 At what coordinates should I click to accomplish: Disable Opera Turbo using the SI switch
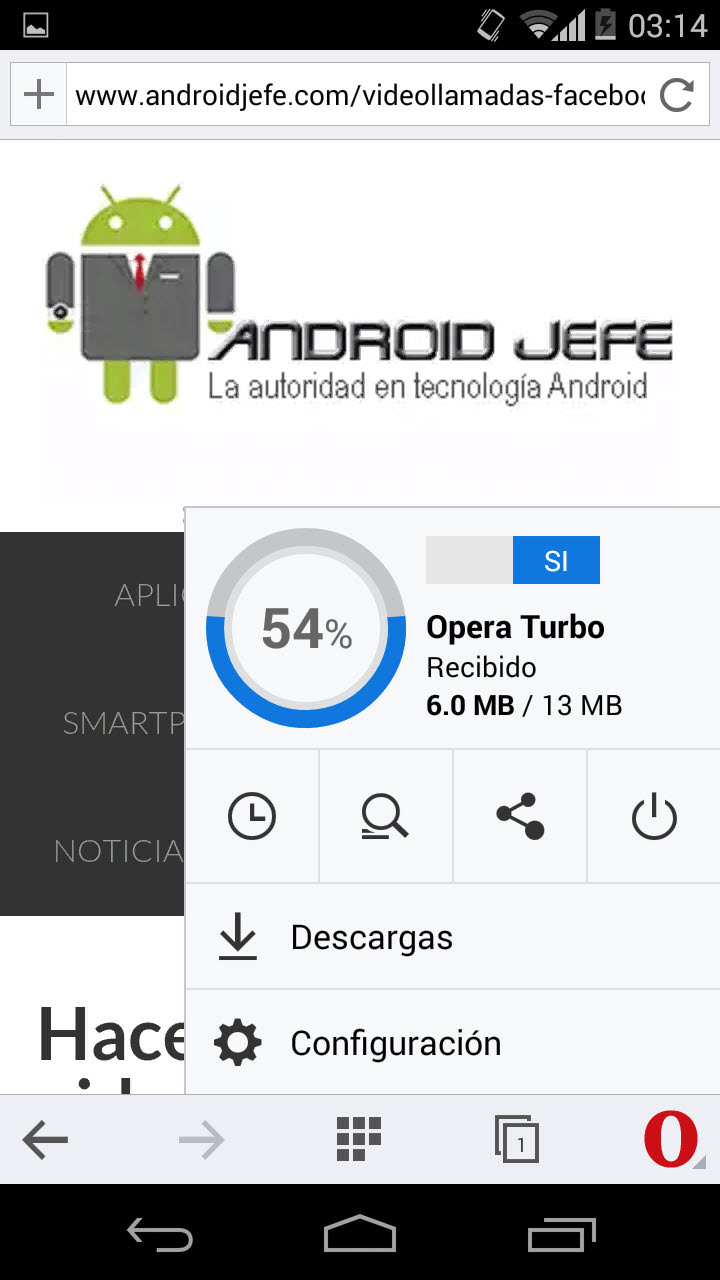[x=556, y=560]
